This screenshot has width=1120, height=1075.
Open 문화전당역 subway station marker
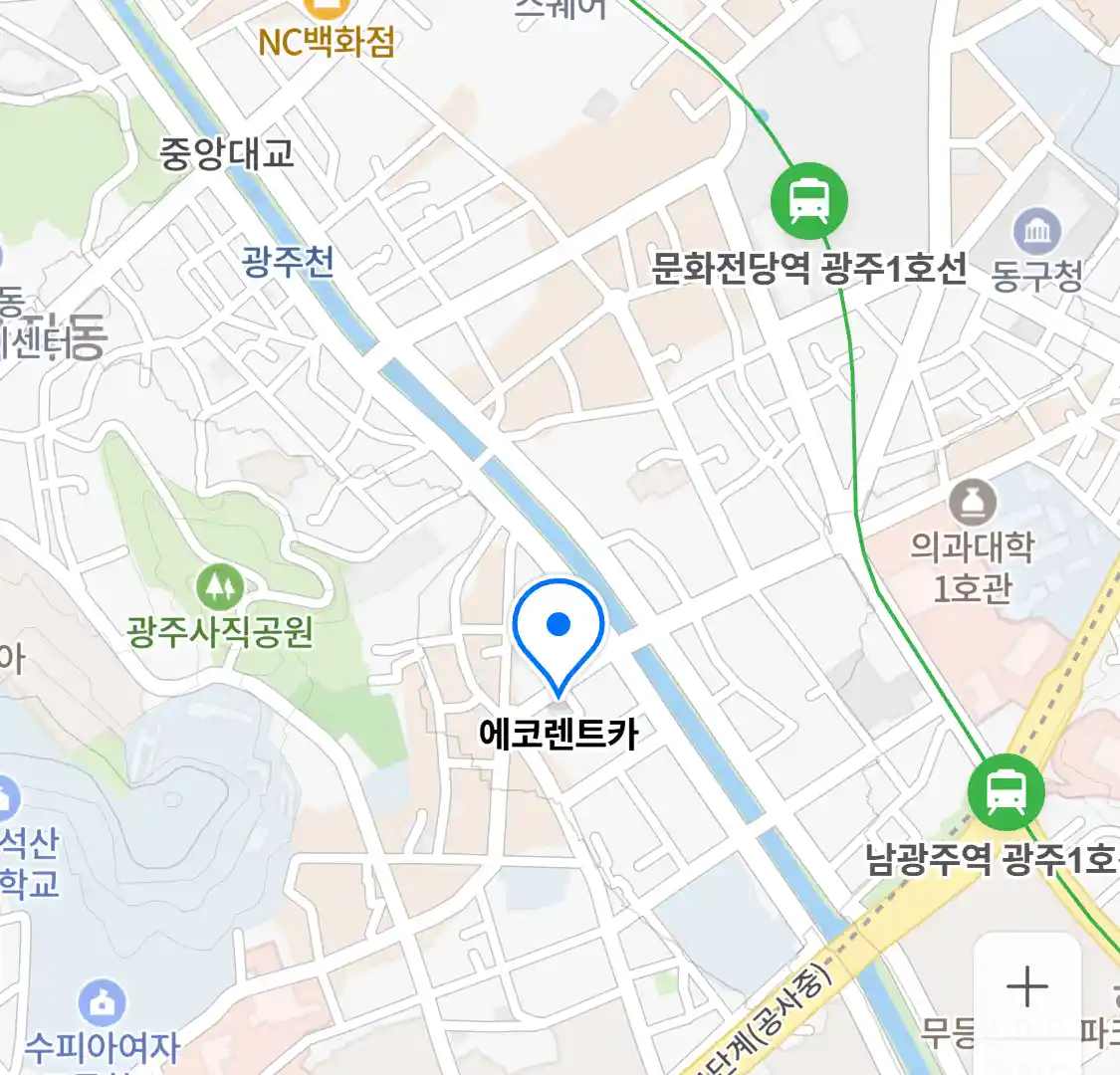tap(808, 201)
